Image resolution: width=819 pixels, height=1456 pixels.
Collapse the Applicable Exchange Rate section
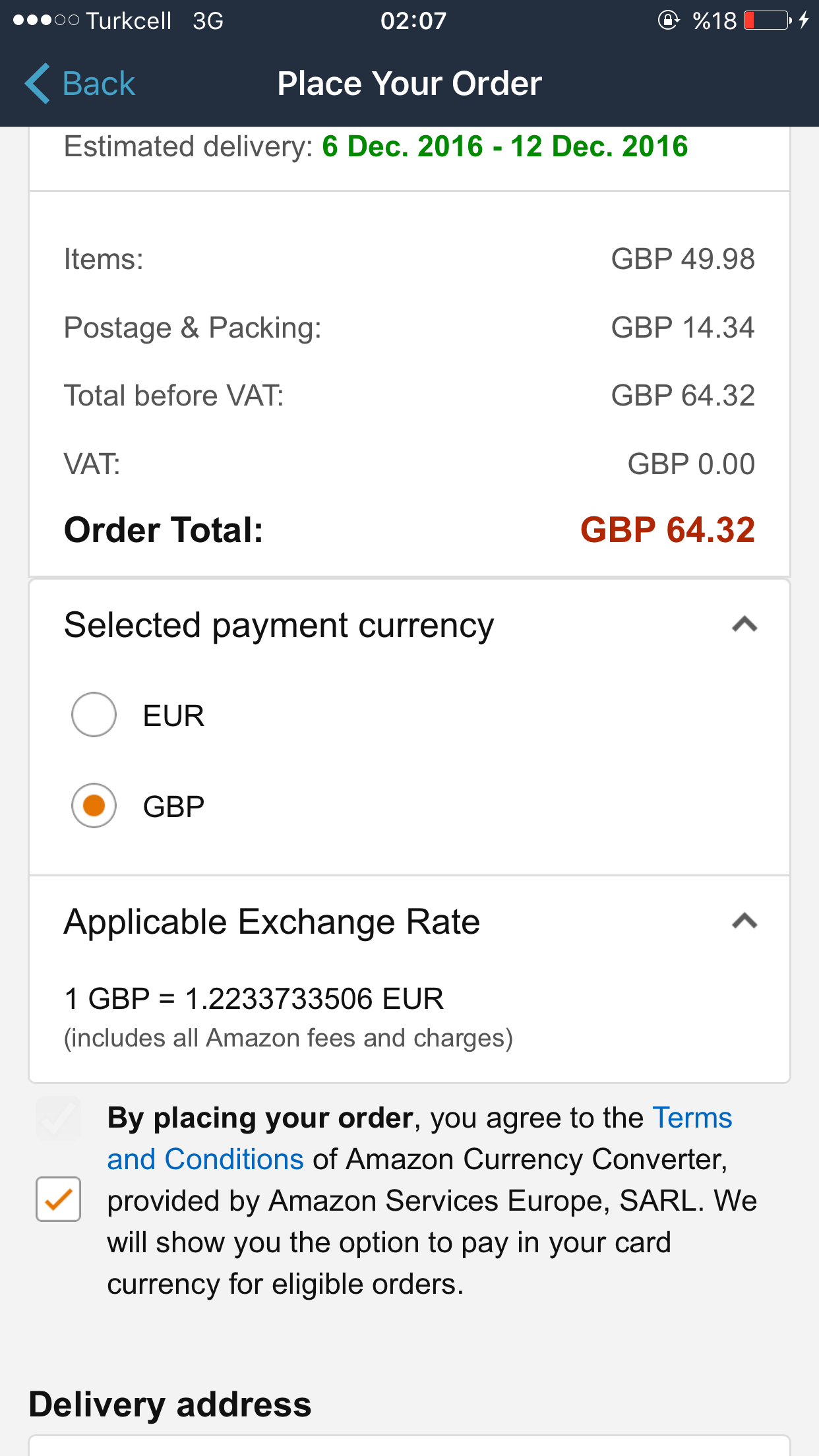click(744, 921)
